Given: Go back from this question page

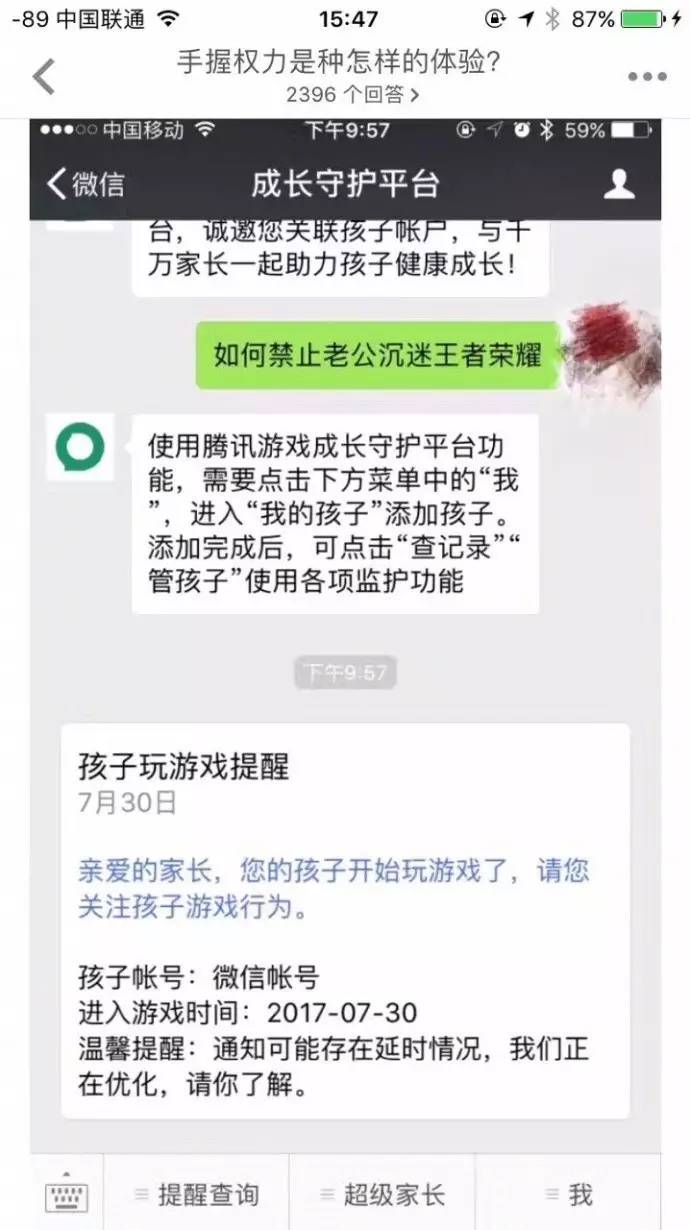Looking at the screenshot, I should pos(43,77).
